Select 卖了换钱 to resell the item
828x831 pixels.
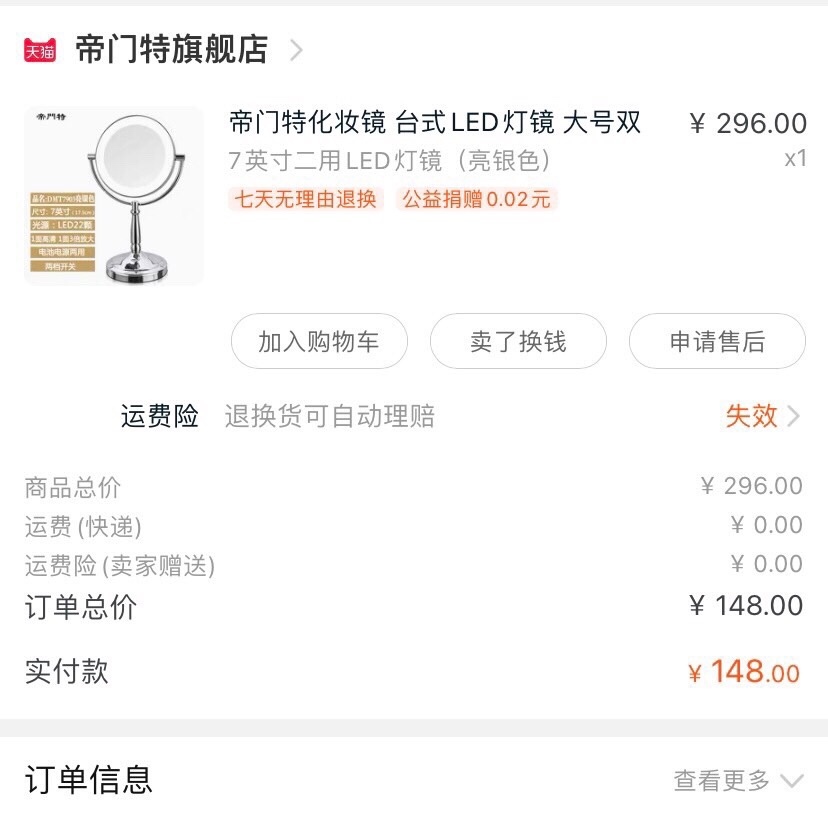[x=518, y=342]
